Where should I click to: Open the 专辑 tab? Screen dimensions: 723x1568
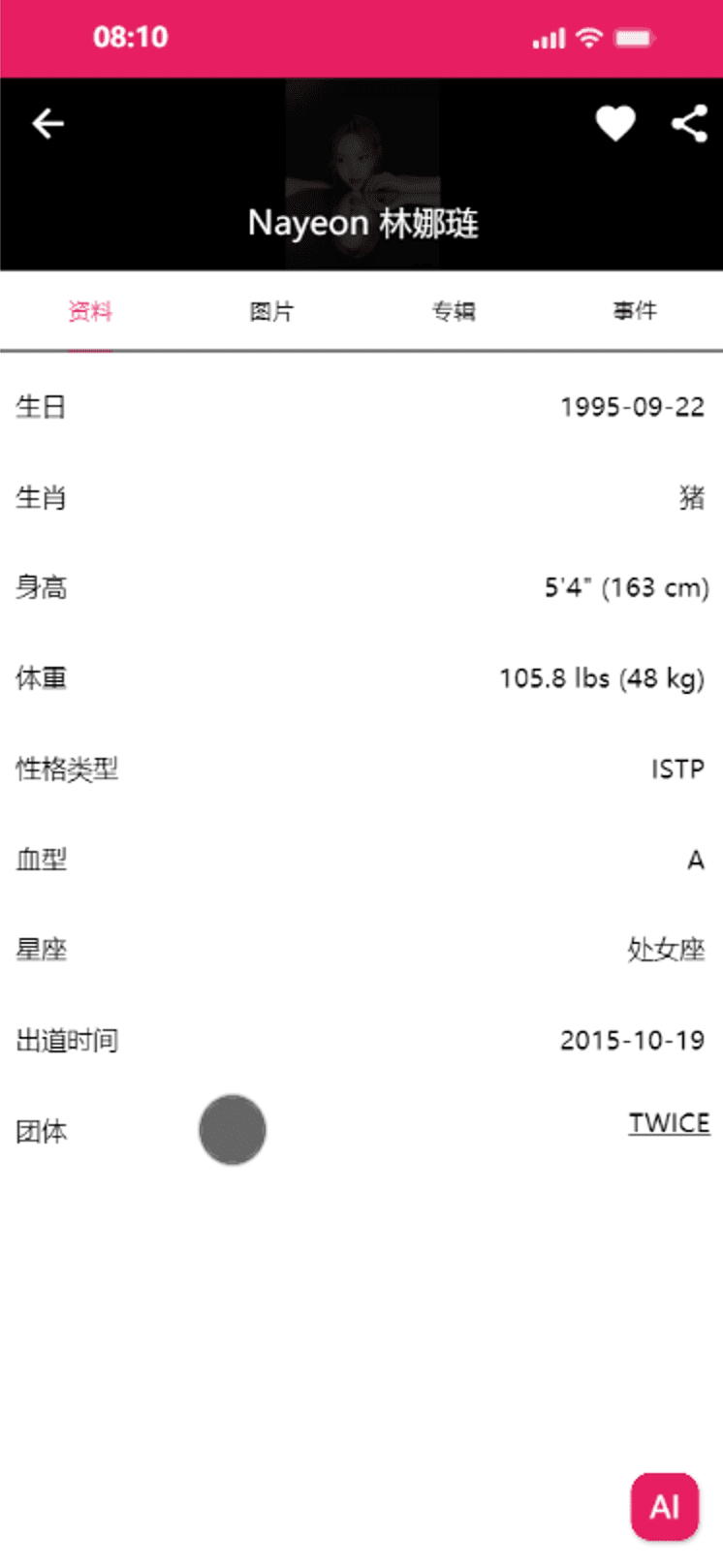pos(453,311)
